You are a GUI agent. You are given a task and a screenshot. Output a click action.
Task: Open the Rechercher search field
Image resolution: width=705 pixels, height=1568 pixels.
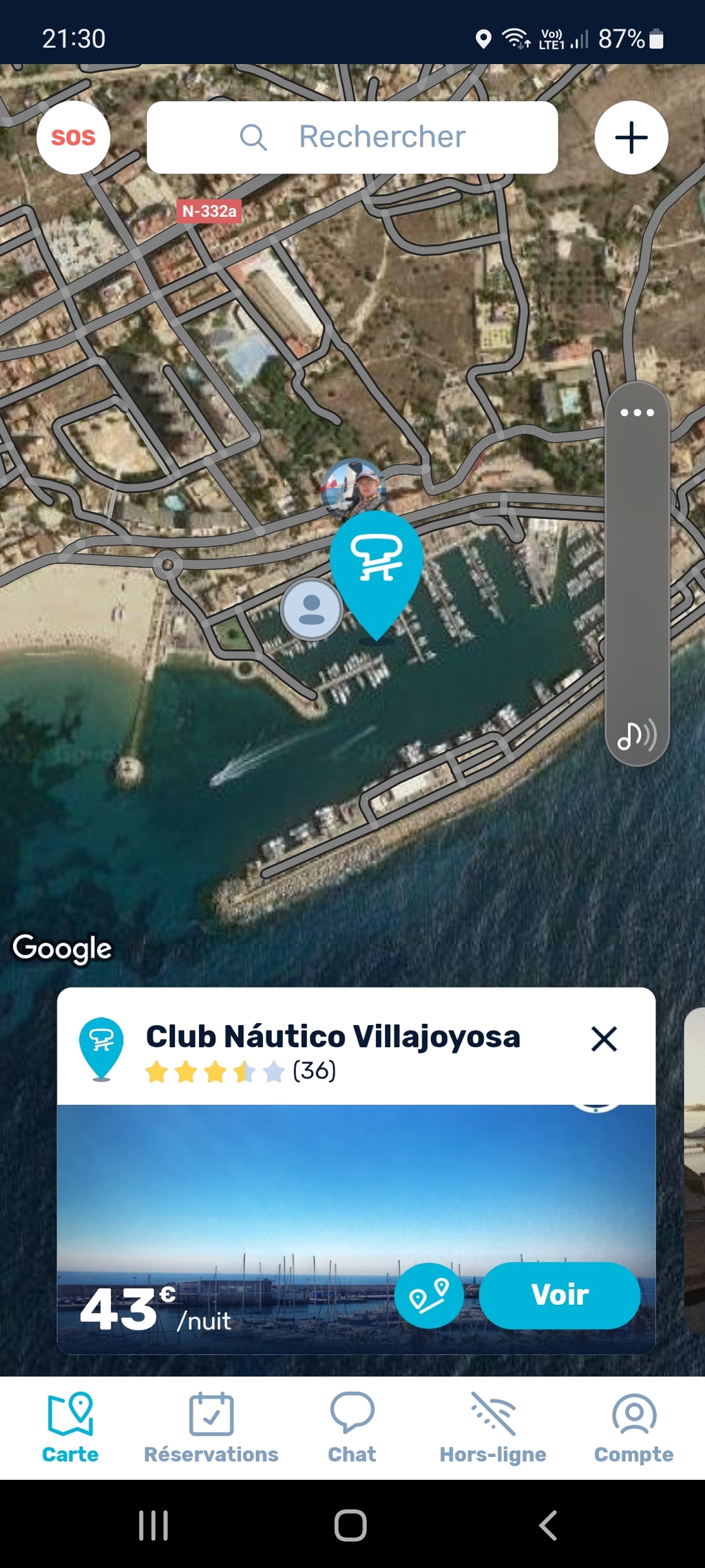click(x=352, y=137)
